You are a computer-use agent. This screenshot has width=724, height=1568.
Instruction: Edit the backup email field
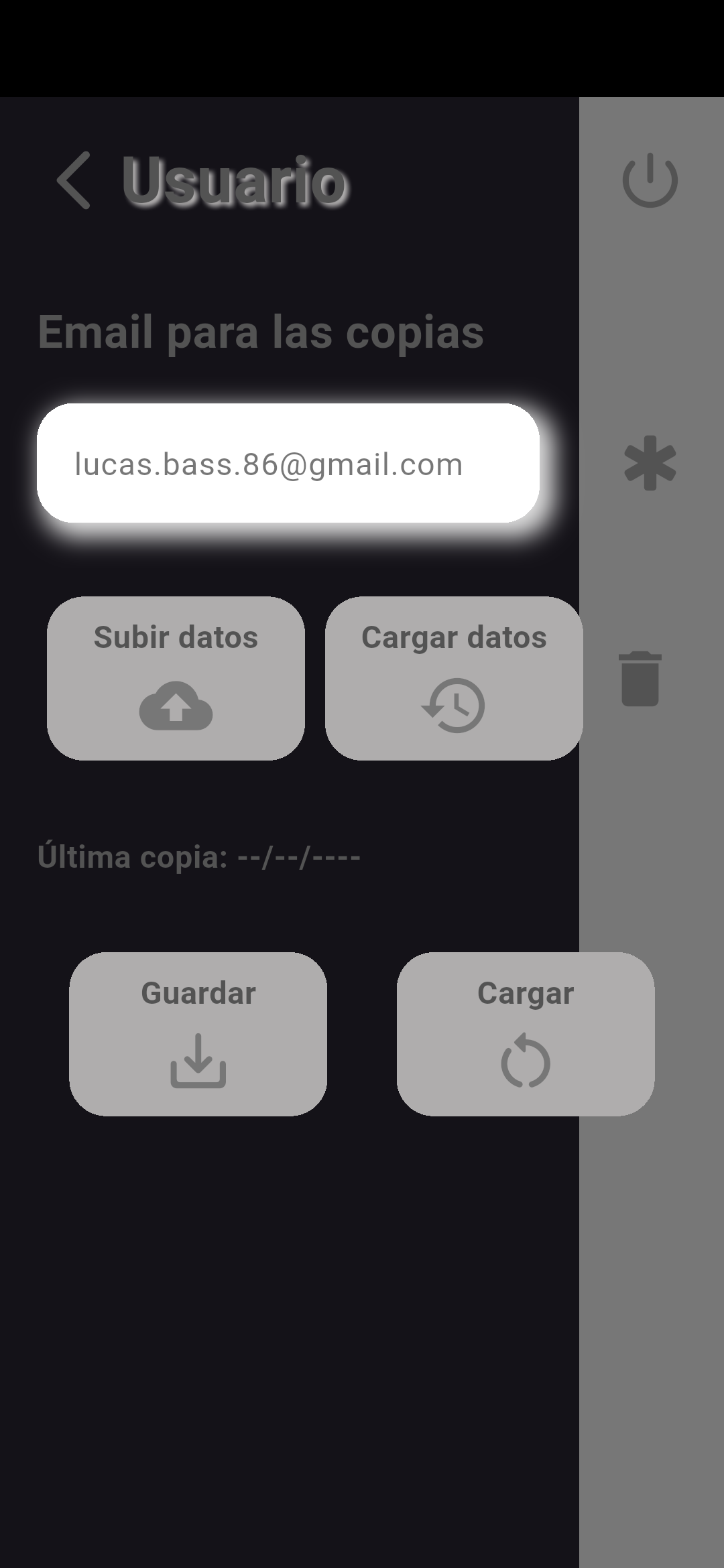288,464
